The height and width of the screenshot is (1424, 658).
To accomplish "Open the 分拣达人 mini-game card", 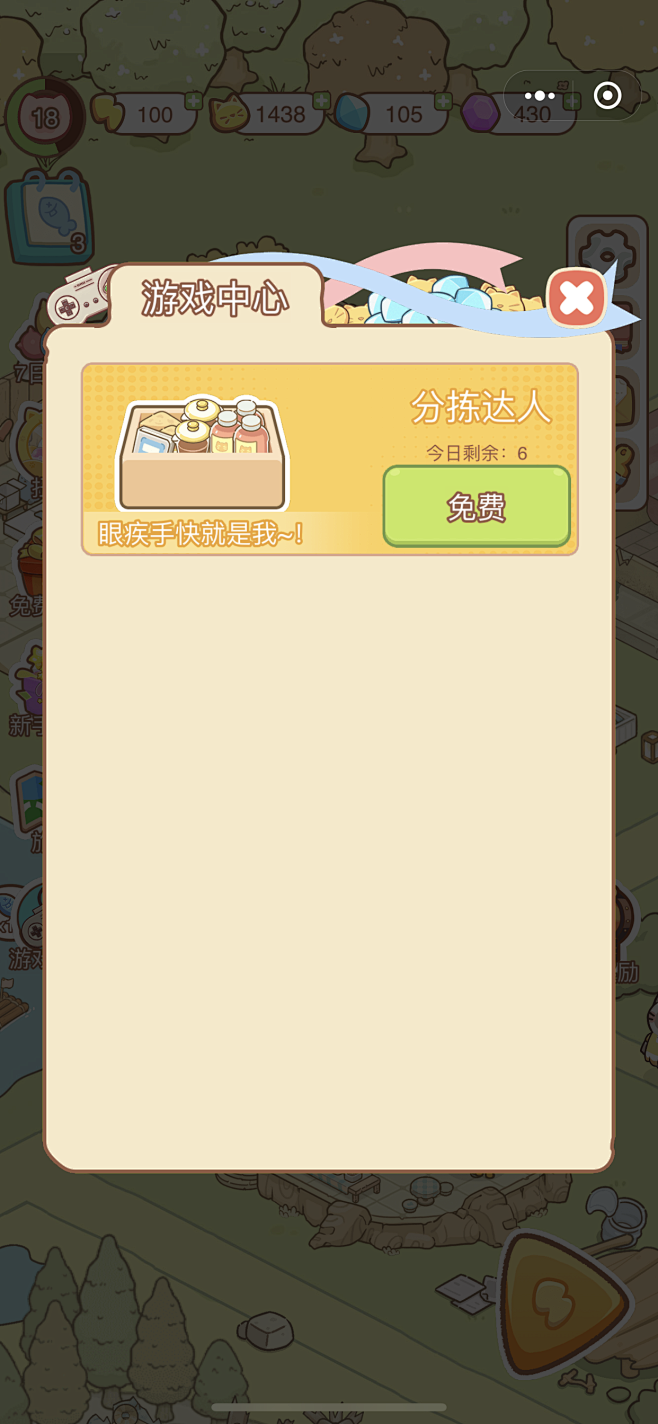I will click(230, 458).
